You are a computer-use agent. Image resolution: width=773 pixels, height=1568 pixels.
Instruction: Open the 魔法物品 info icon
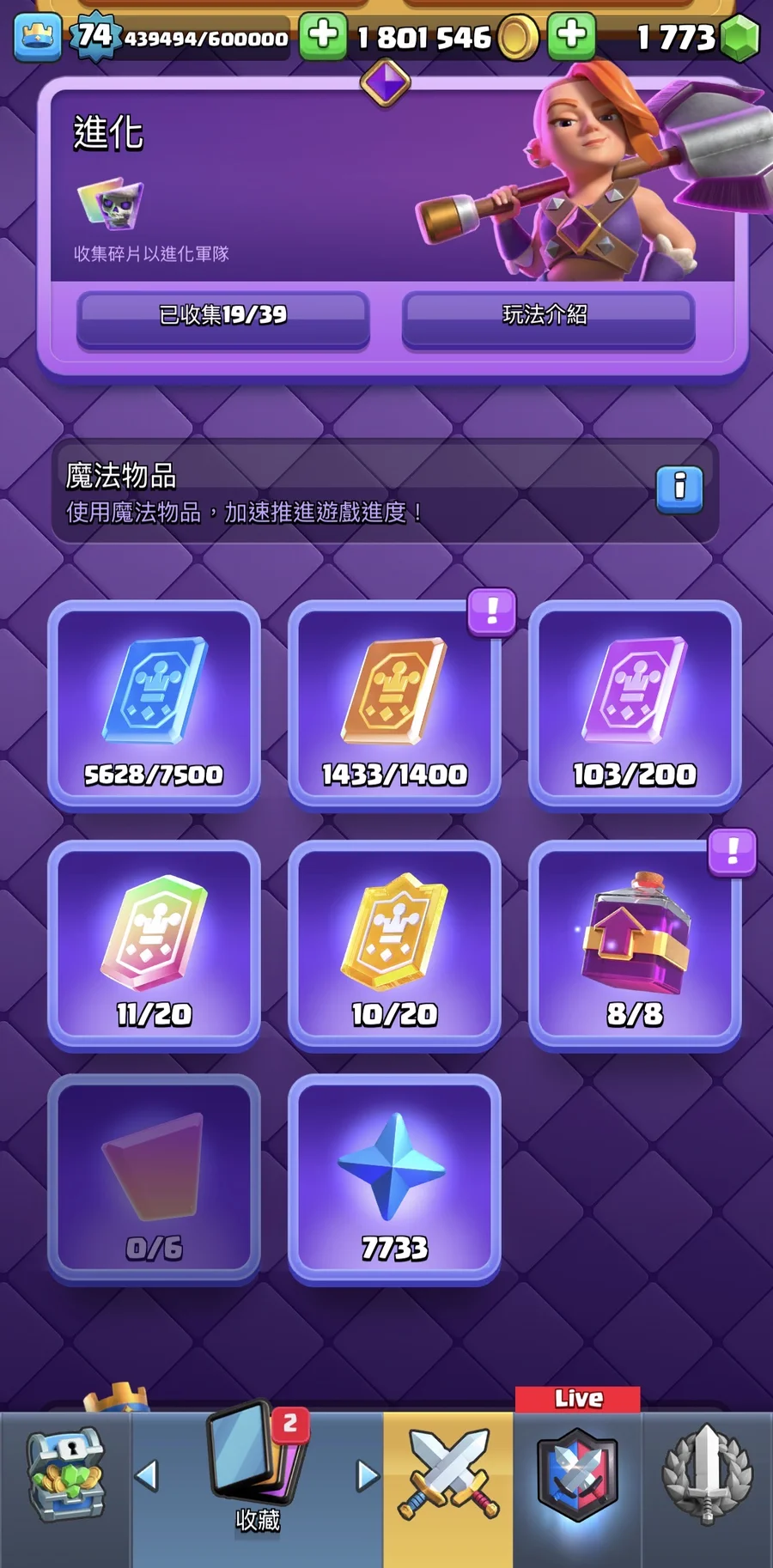pos(679,489)
